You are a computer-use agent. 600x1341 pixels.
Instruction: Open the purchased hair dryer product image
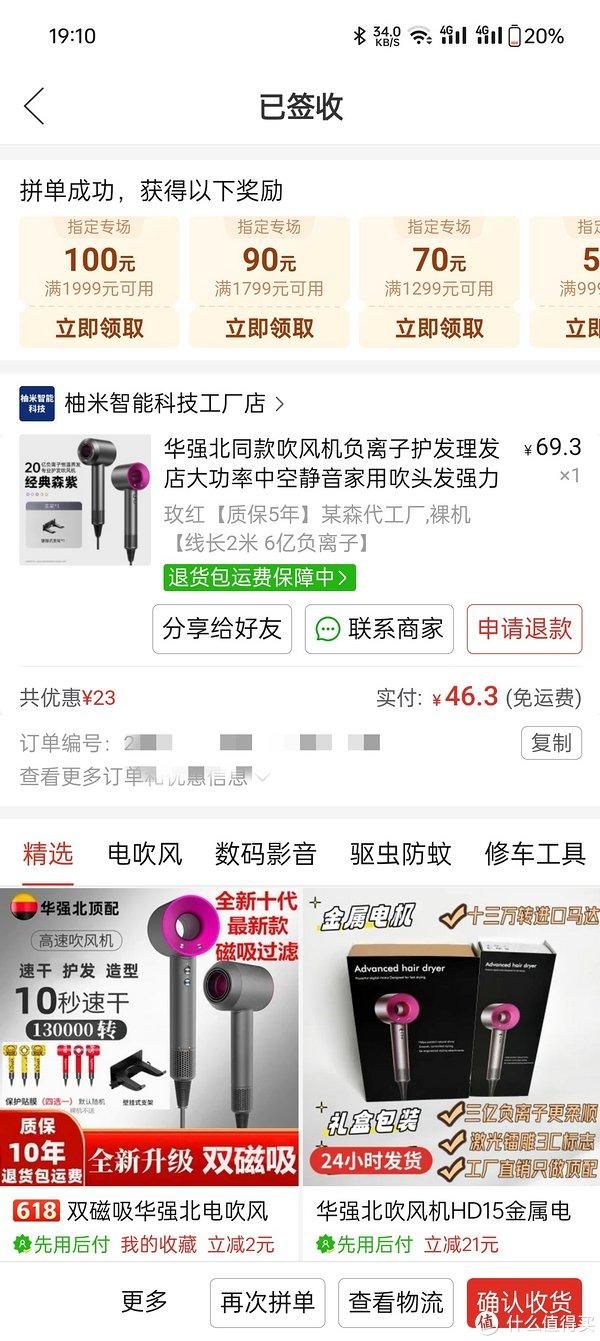(85, 500)
